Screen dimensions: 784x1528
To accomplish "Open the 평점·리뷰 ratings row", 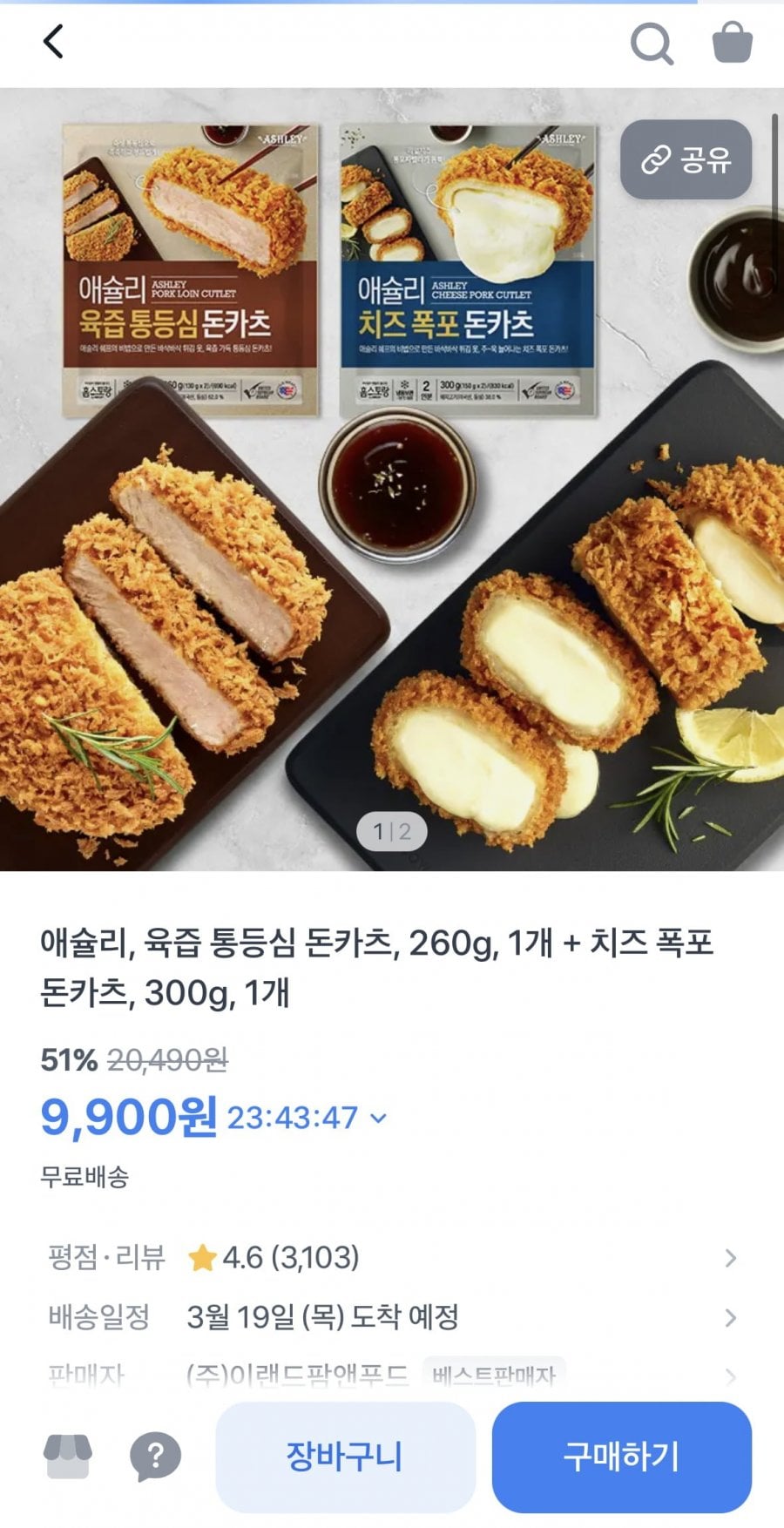I will (392, 1257).
